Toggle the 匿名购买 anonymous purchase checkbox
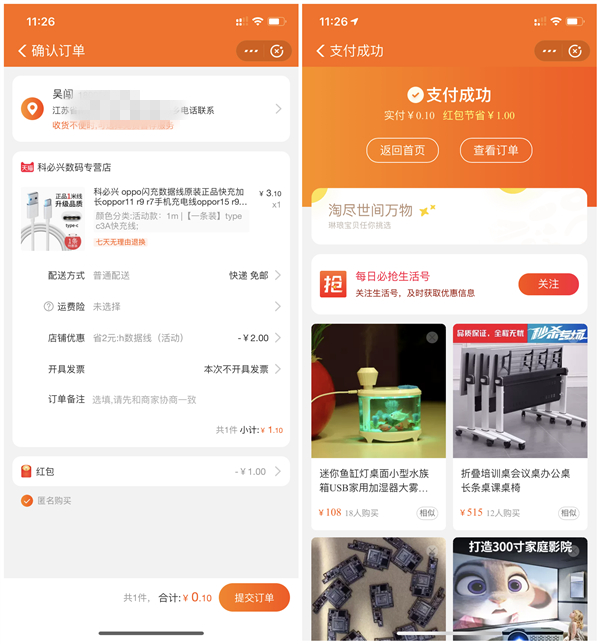The width and height of the screenshot is (600, 644). coord(27,501)
